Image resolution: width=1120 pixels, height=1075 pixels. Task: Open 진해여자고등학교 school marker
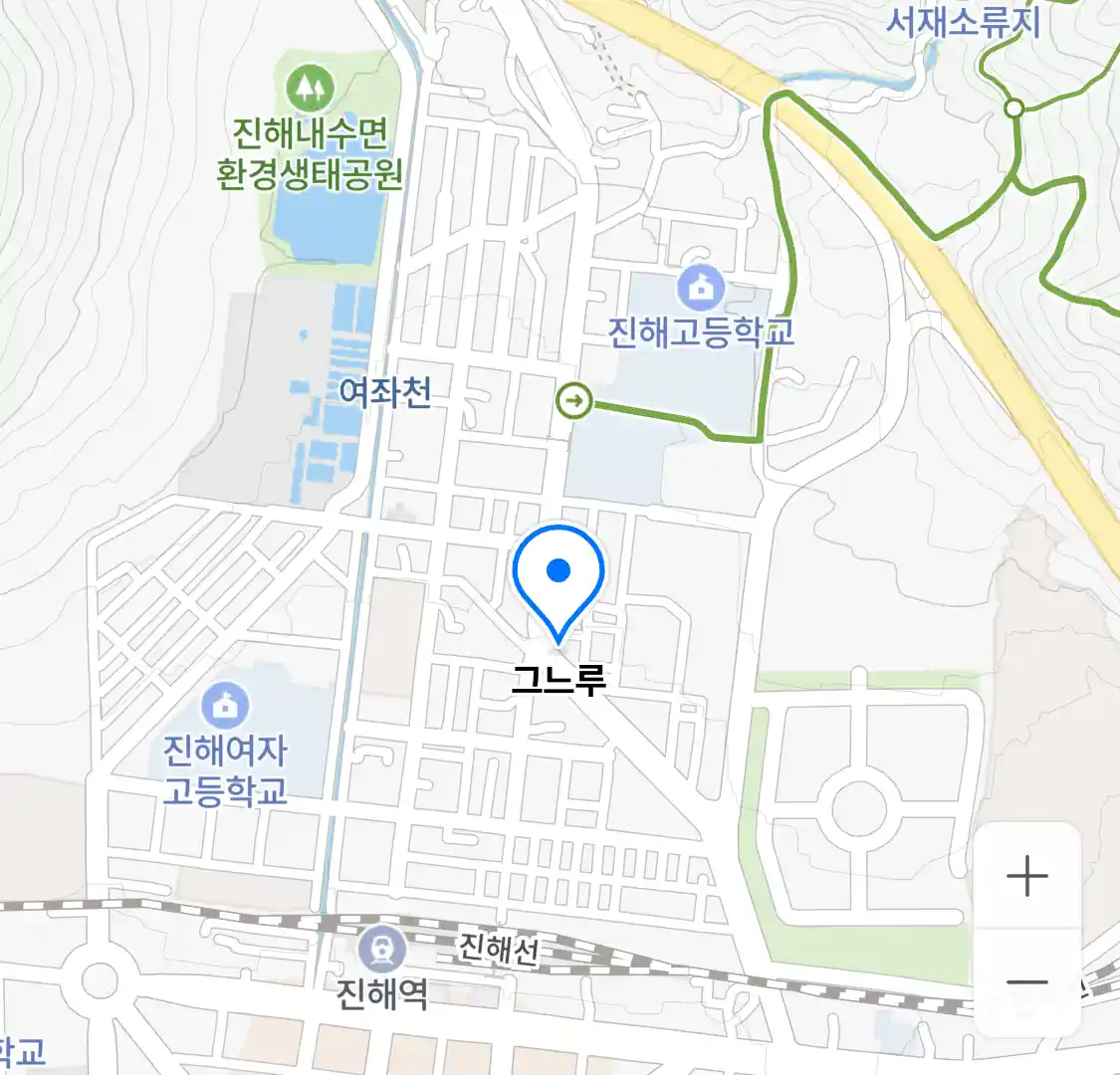[x=225, y=706]
